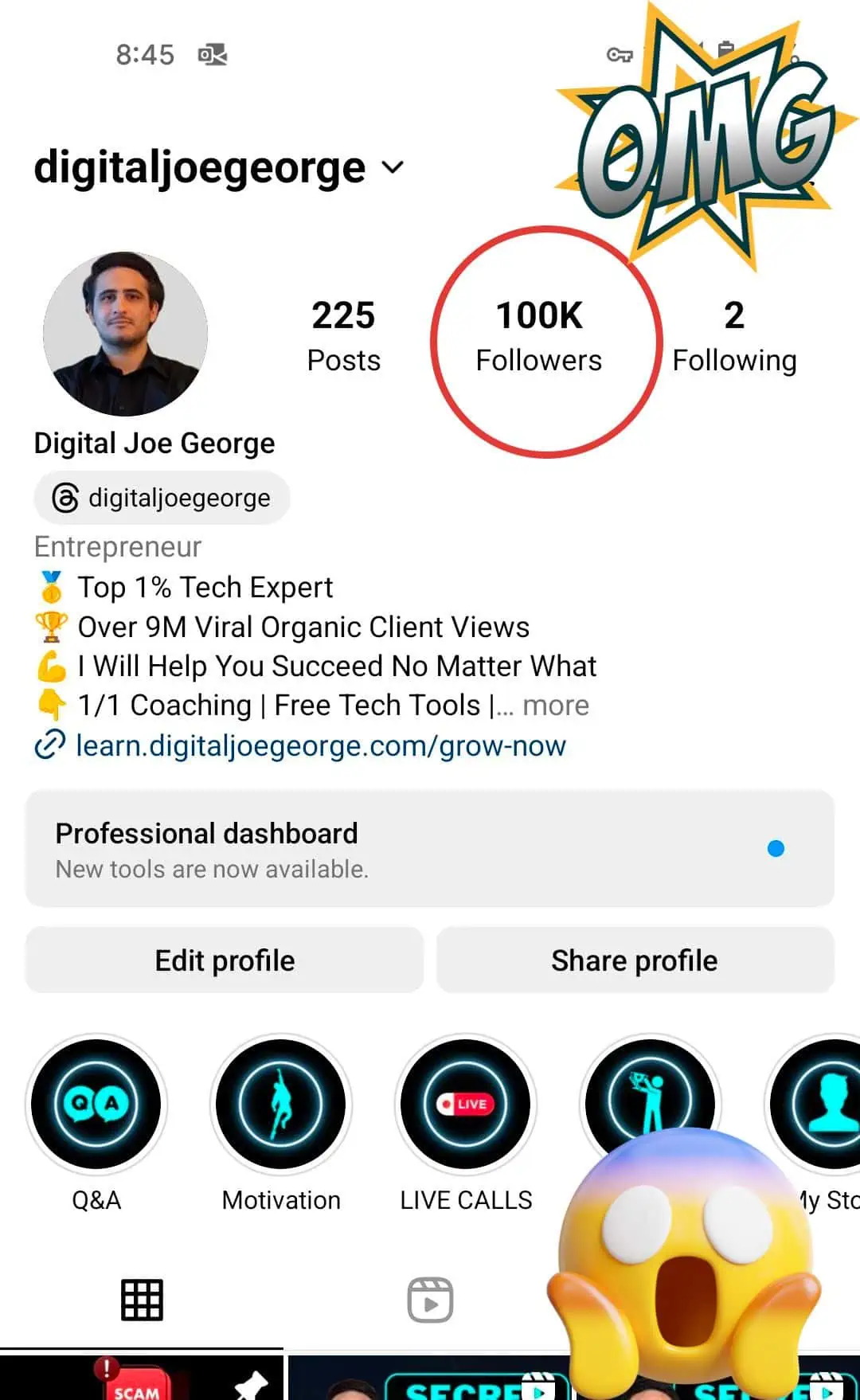Tap Share profile
Viewport: 860px width, 1400px height.
coord(635,960)
